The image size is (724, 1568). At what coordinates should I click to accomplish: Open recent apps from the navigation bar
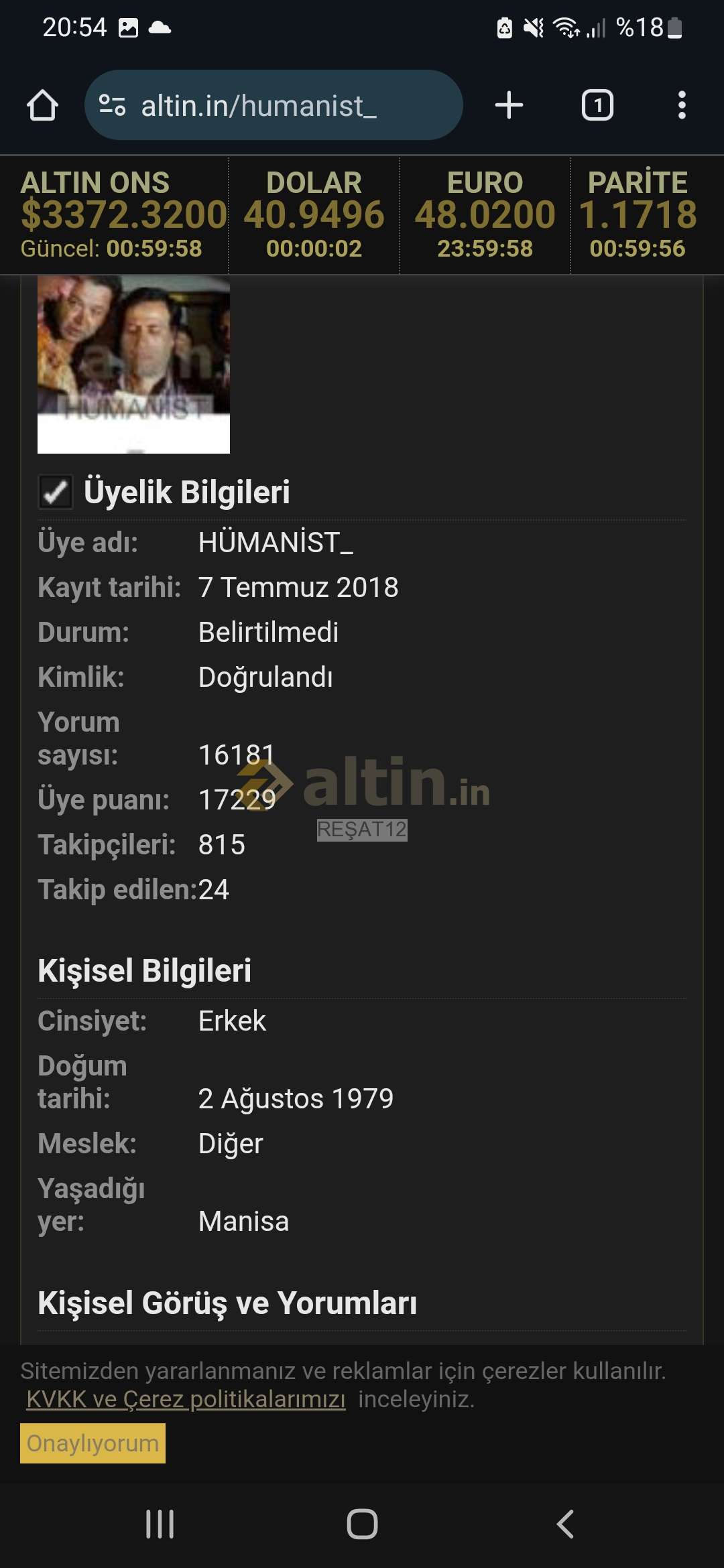[x=160, y=1524]
